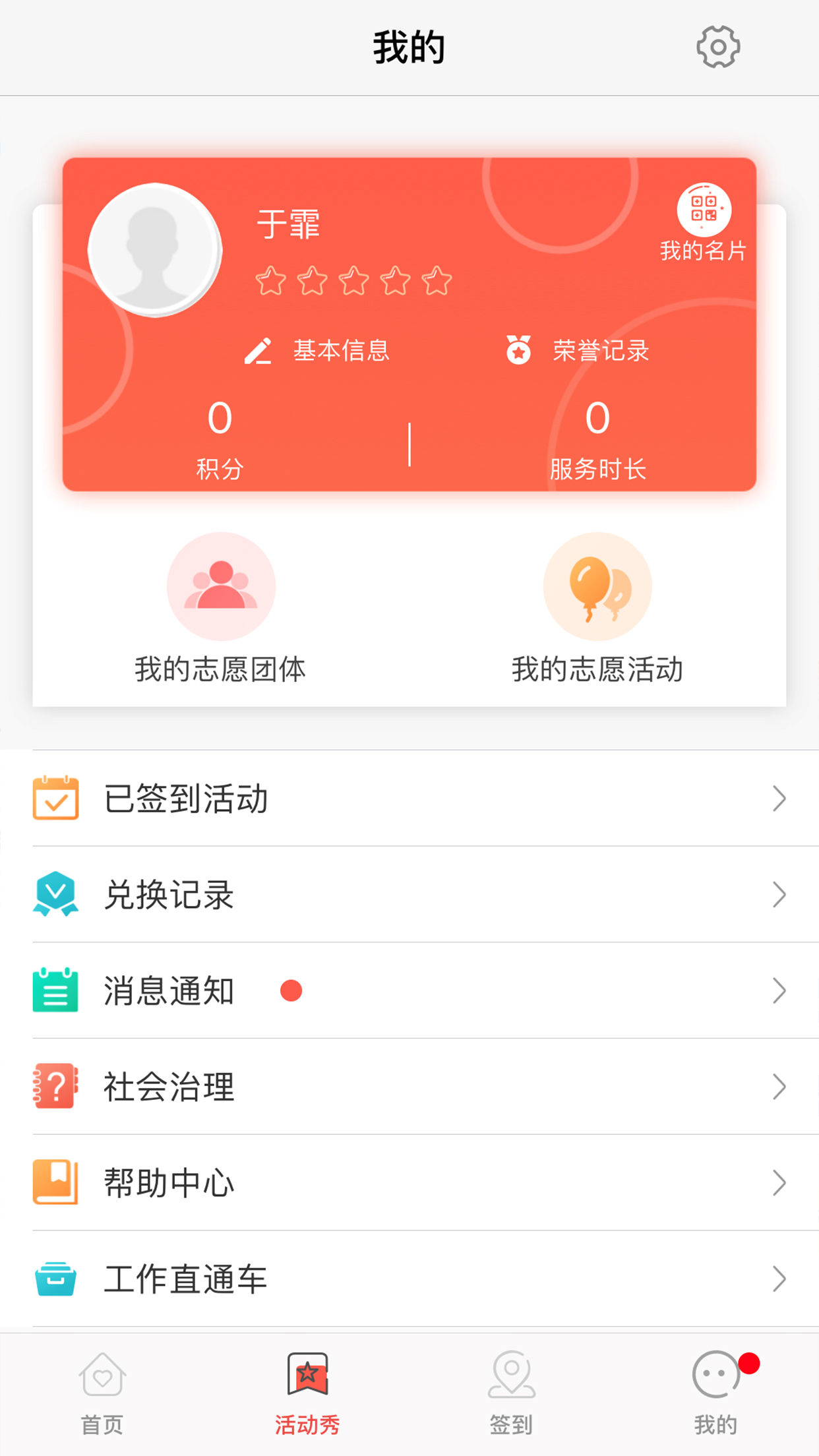The width and height of the screenshot is (819, 1456).
Task: Expand the 已签到活动 chevron
Action: point(780,799)
